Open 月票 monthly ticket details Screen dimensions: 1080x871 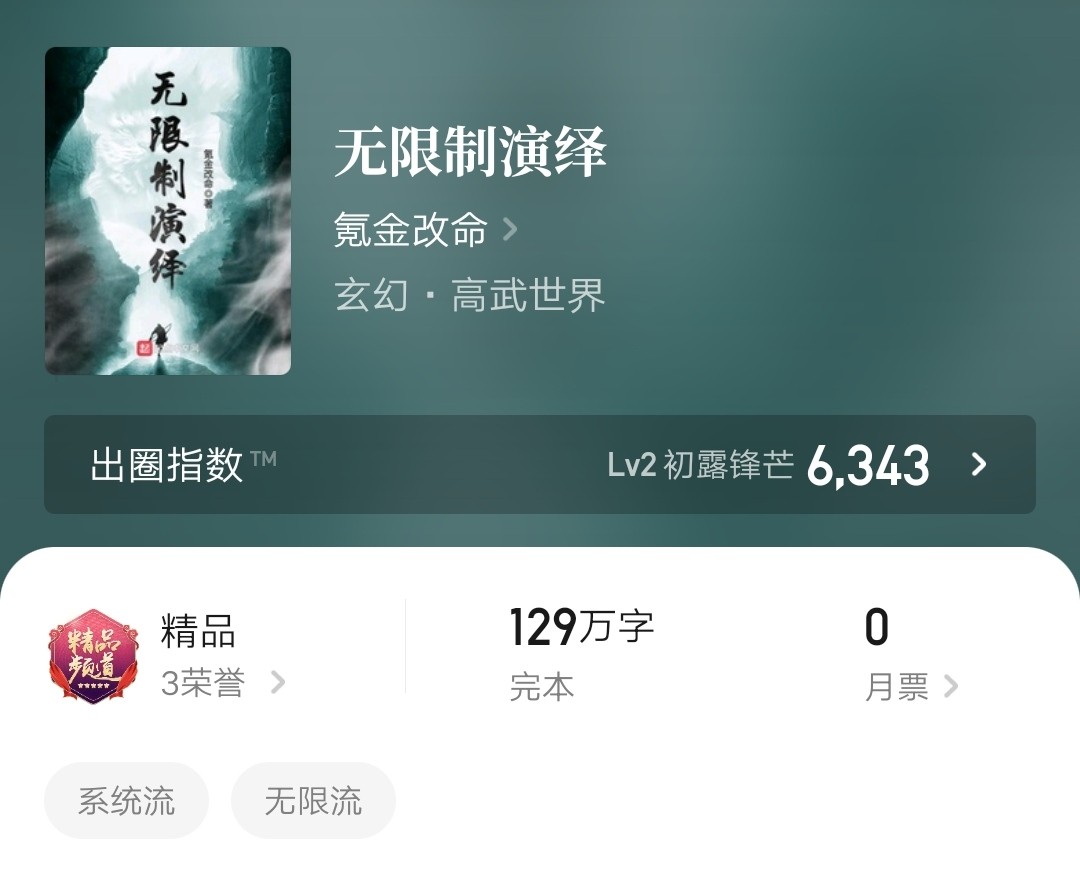coord(910,686)
